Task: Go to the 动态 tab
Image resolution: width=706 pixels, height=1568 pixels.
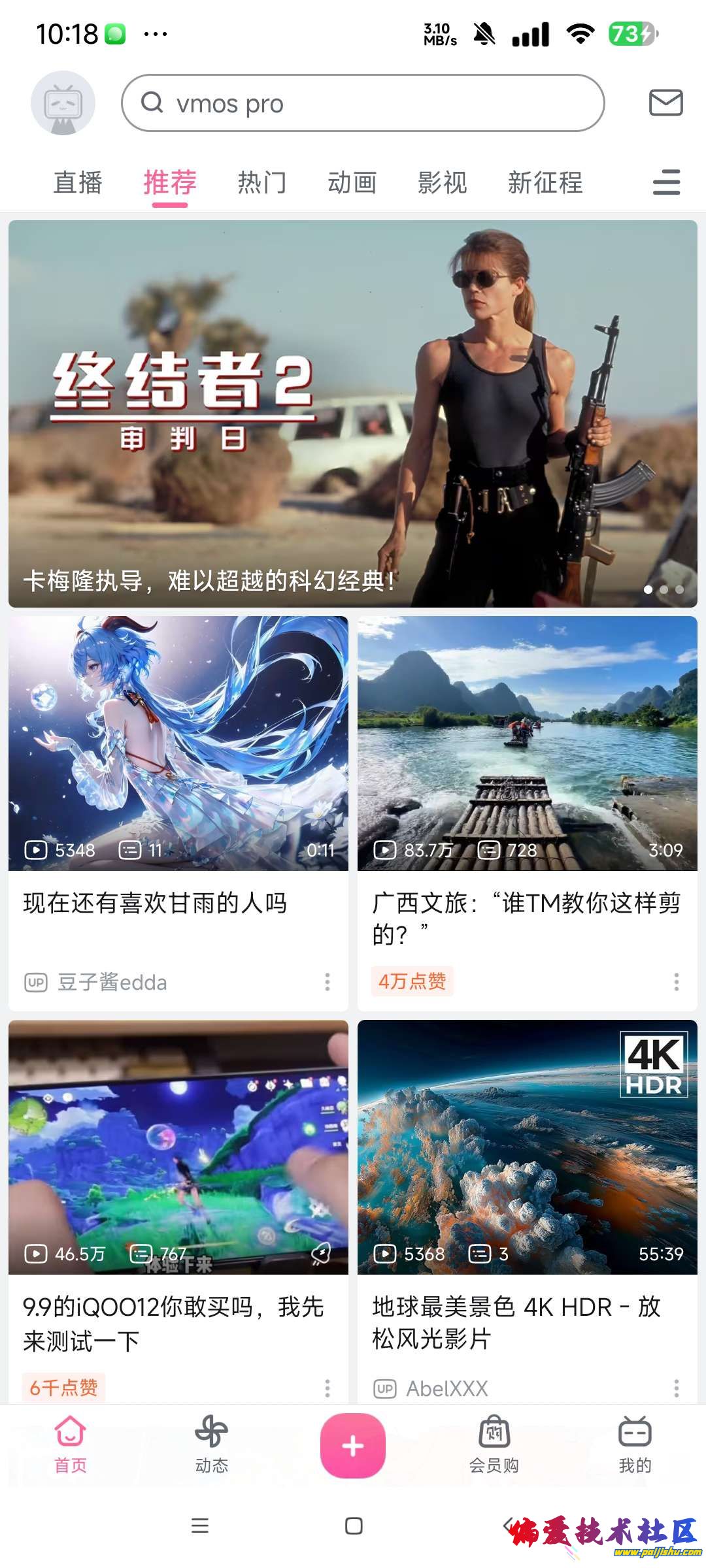Action: pos(212,1445)
